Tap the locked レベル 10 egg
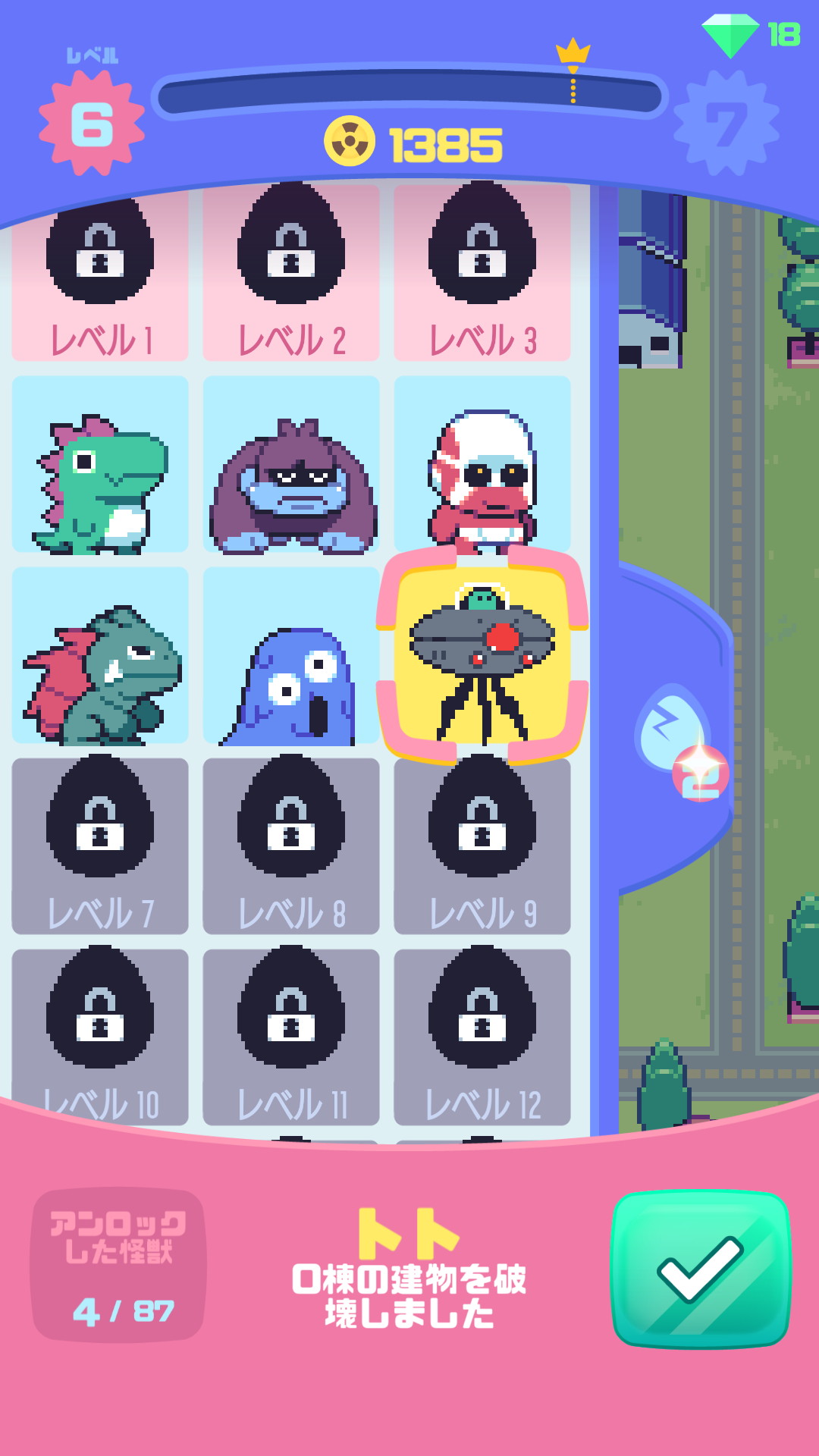Viewport: 819px width, 1456px height. coord(100,1037)
